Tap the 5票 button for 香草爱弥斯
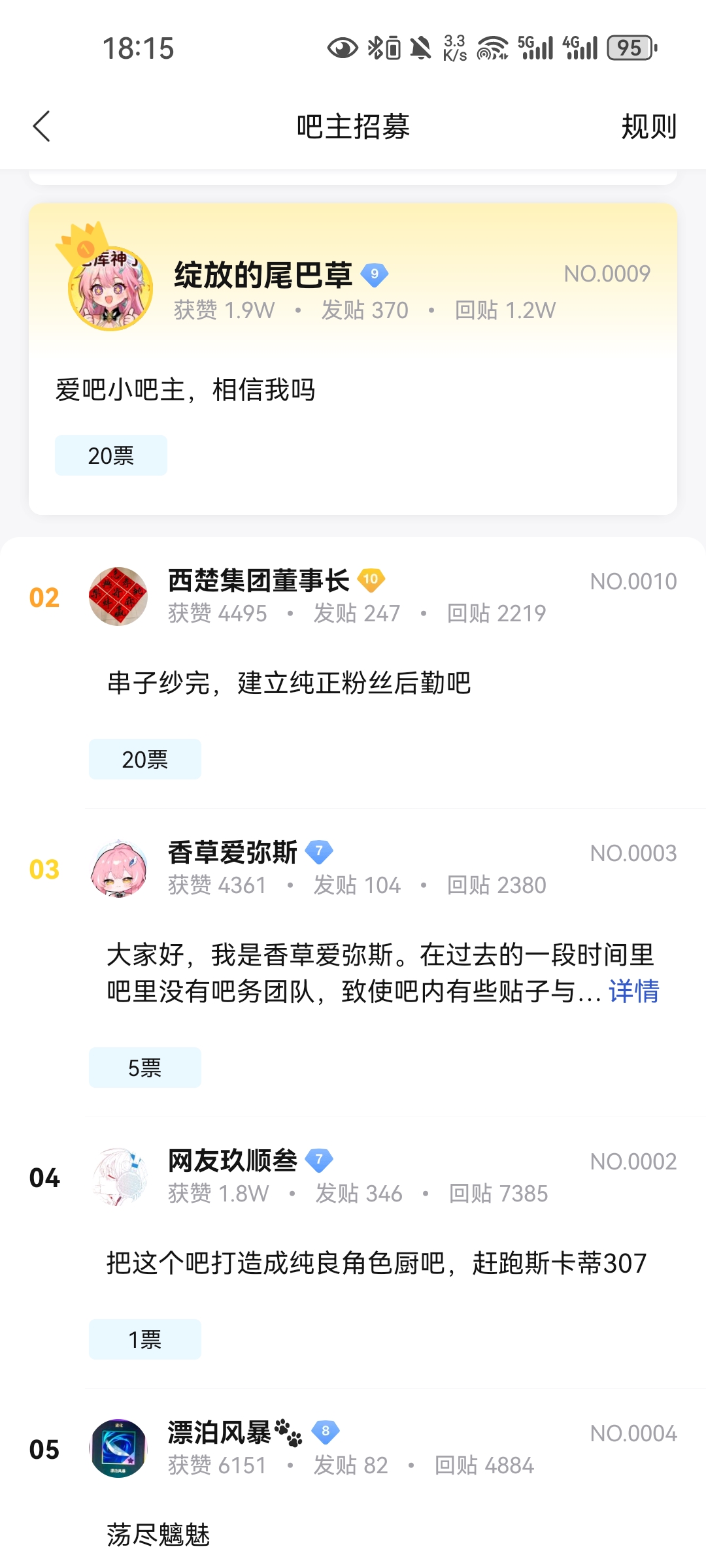The width and height of the screenshot is (706, 1568). tap(145, 1068)
